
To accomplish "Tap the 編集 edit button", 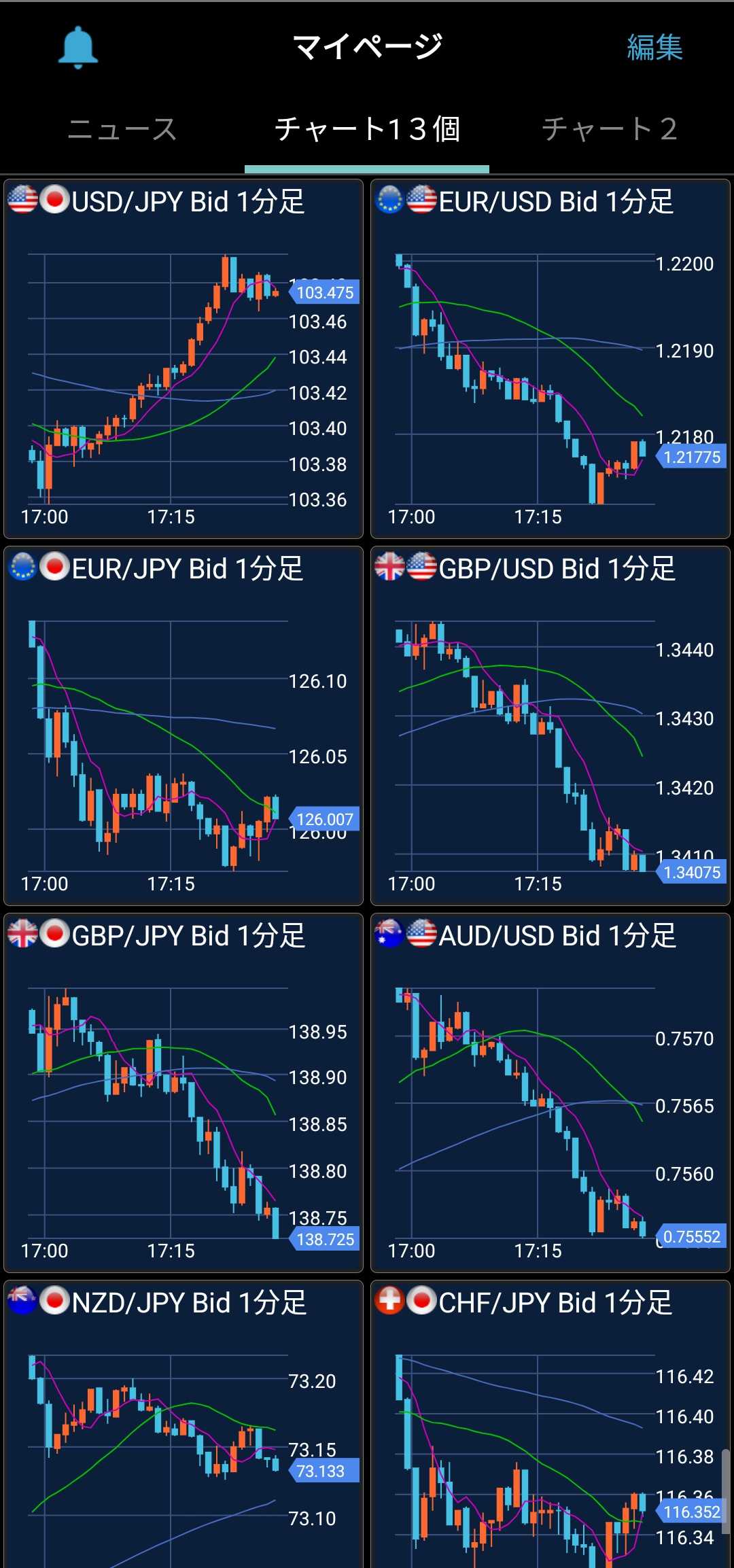I will [654, 48].
